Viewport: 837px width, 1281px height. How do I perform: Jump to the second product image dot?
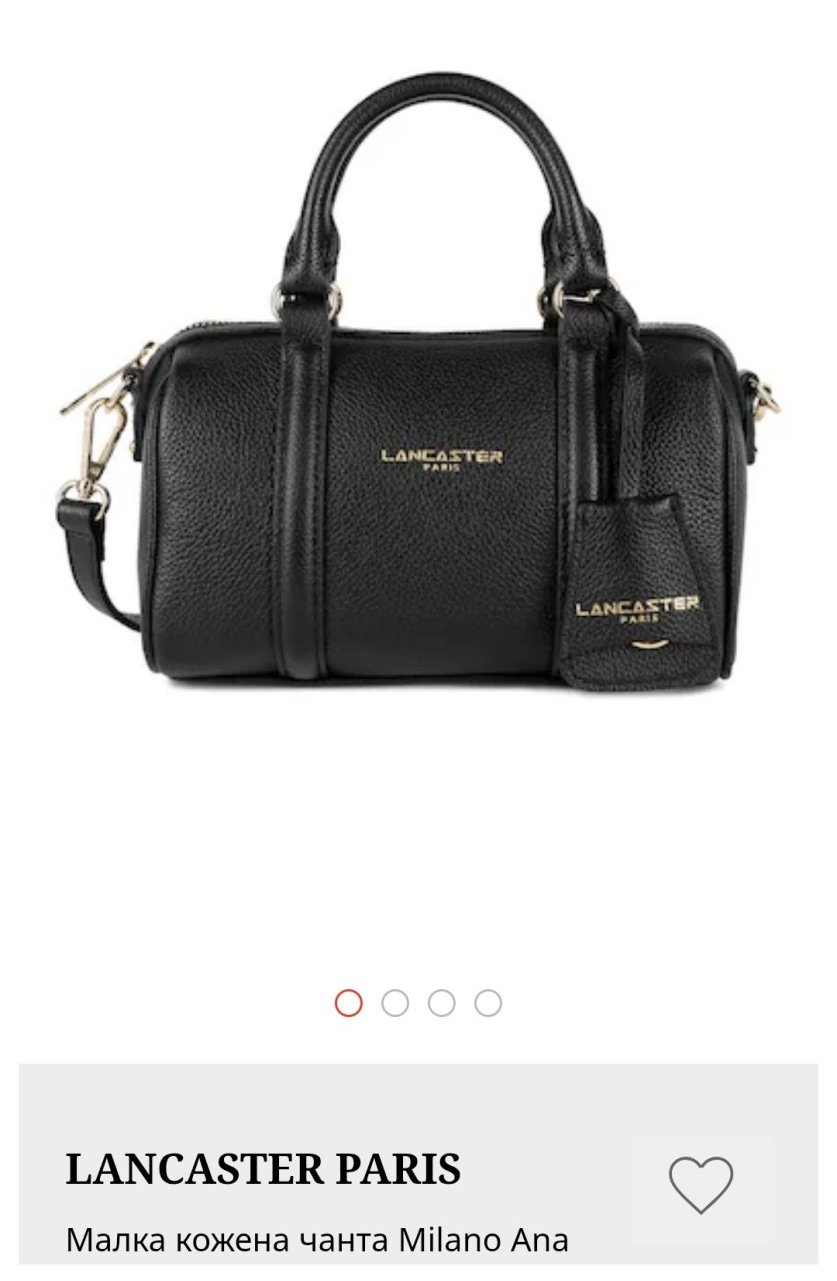click(395, 1003)
